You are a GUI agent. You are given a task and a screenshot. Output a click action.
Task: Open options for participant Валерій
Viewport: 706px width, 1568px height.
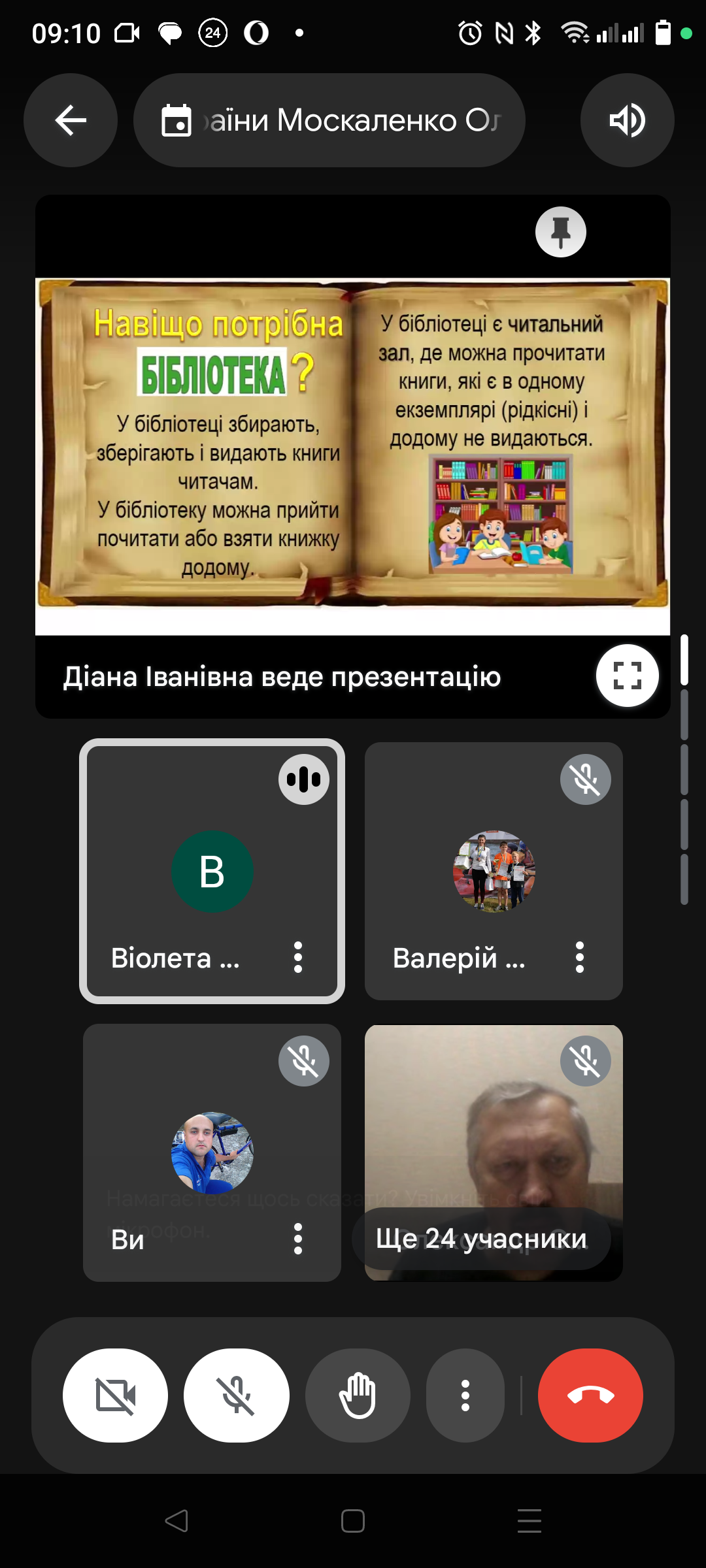(x=579, y=957)
